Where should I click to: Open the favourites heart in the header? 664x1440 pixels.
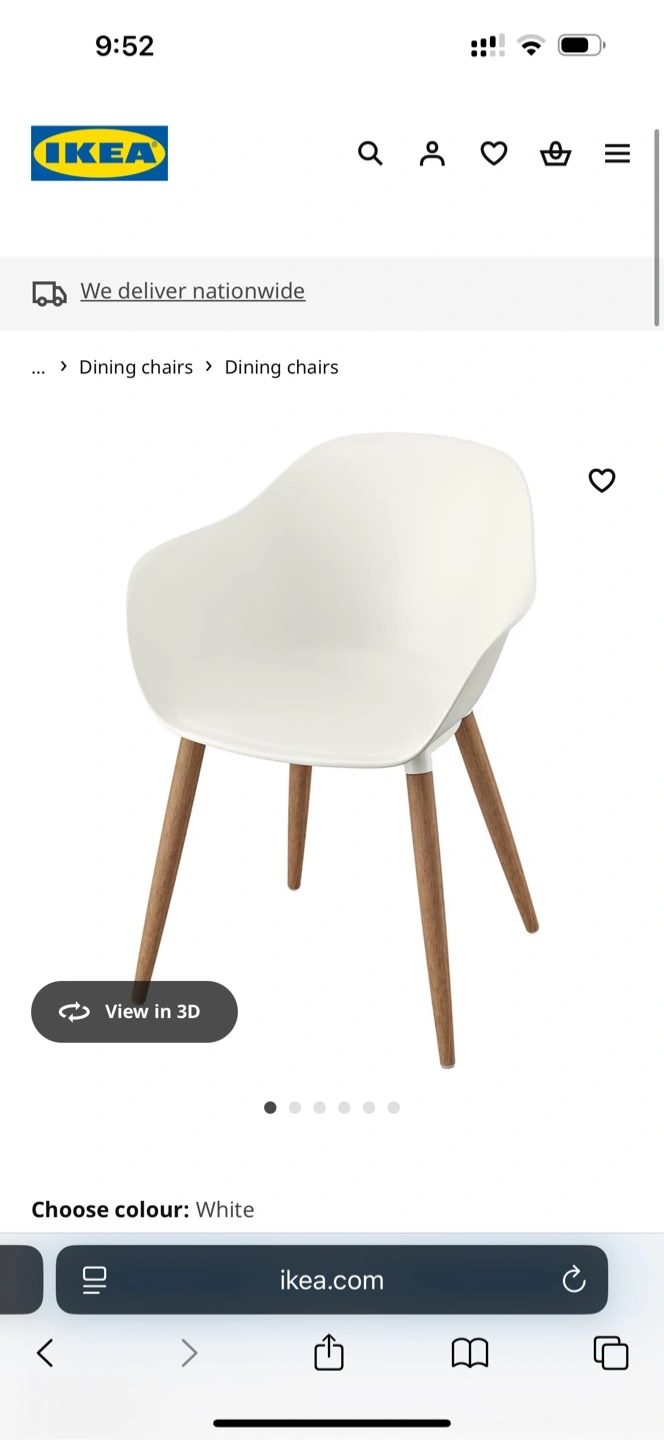coord(494,153)
